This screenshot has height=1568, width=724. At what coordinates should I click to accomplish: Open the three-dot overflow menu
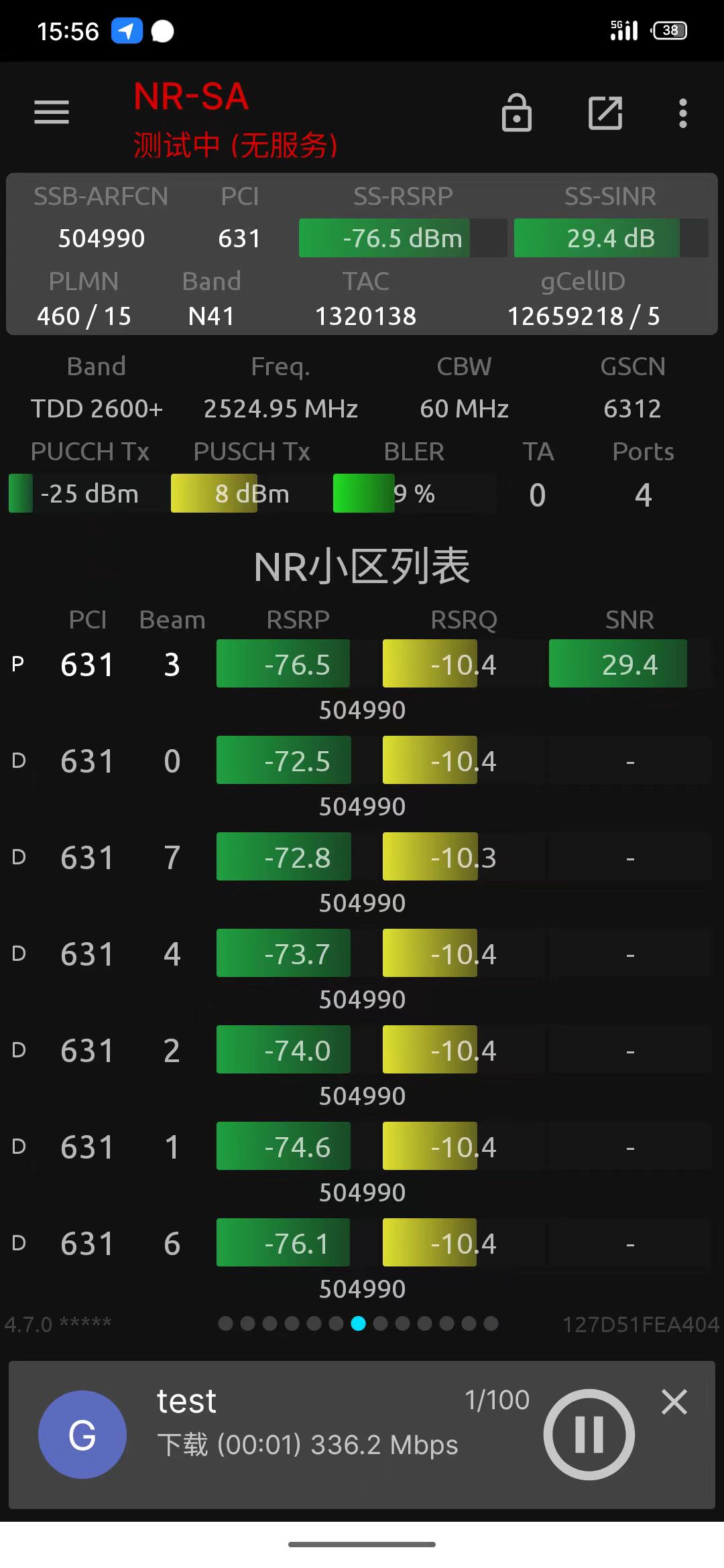tap(682, 113)
